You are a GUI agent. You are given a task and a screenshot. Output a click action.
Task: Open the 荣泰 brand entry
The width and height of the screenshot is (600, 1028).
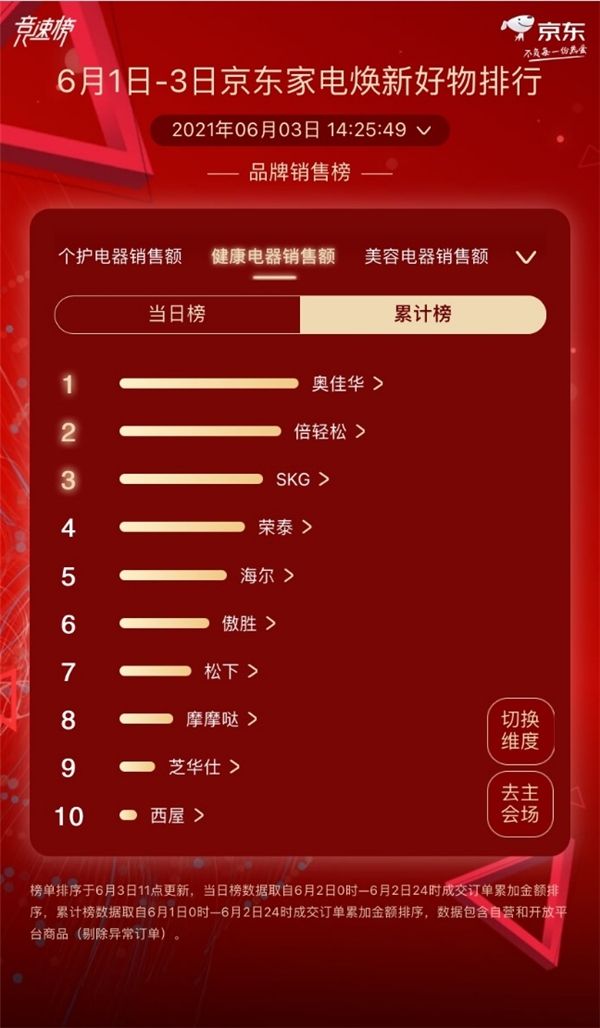(284, 527)
